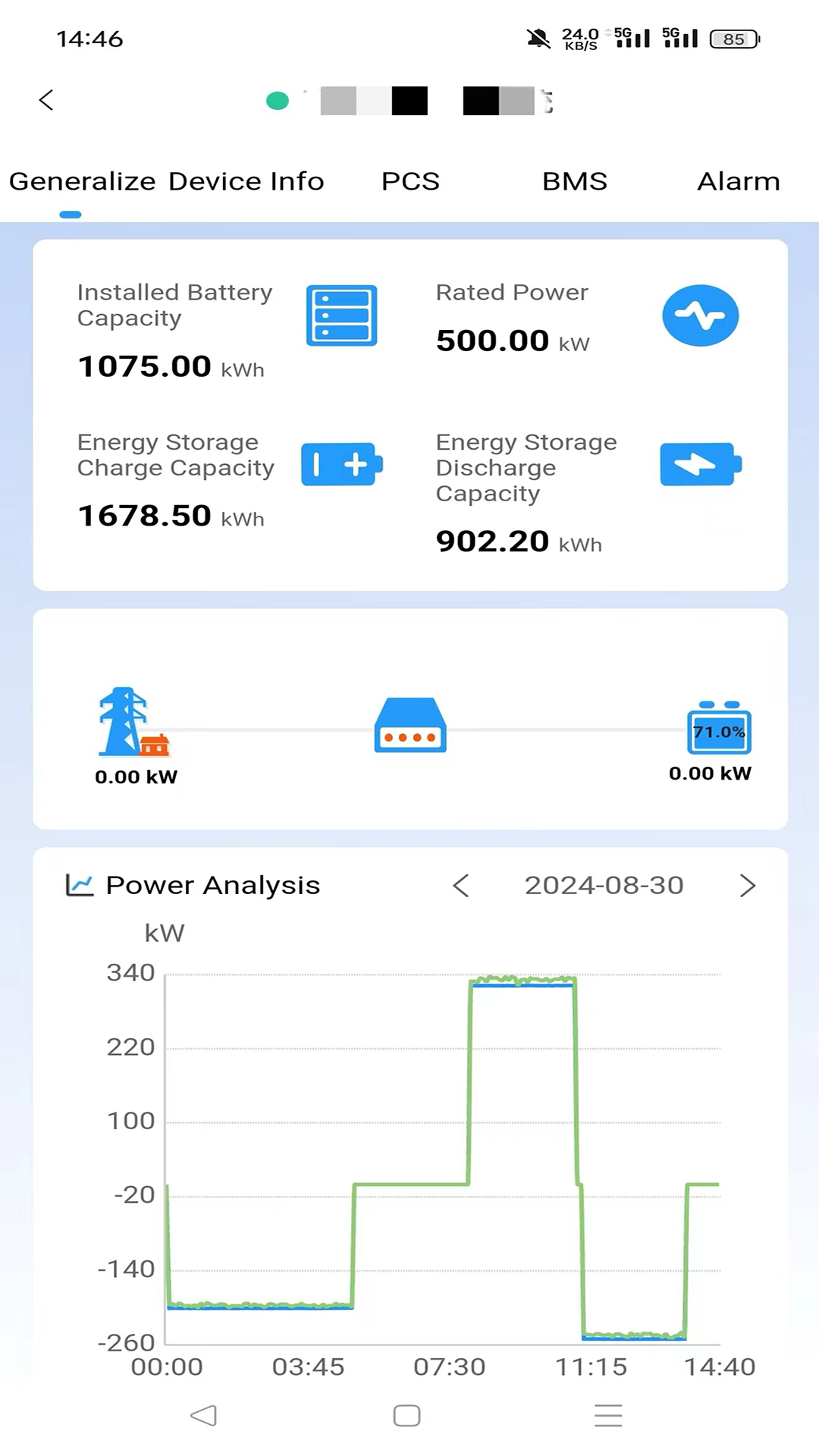Select the Generalize tab
Image resolution: width=819 pixels, height=1456 pixels.
82,182
